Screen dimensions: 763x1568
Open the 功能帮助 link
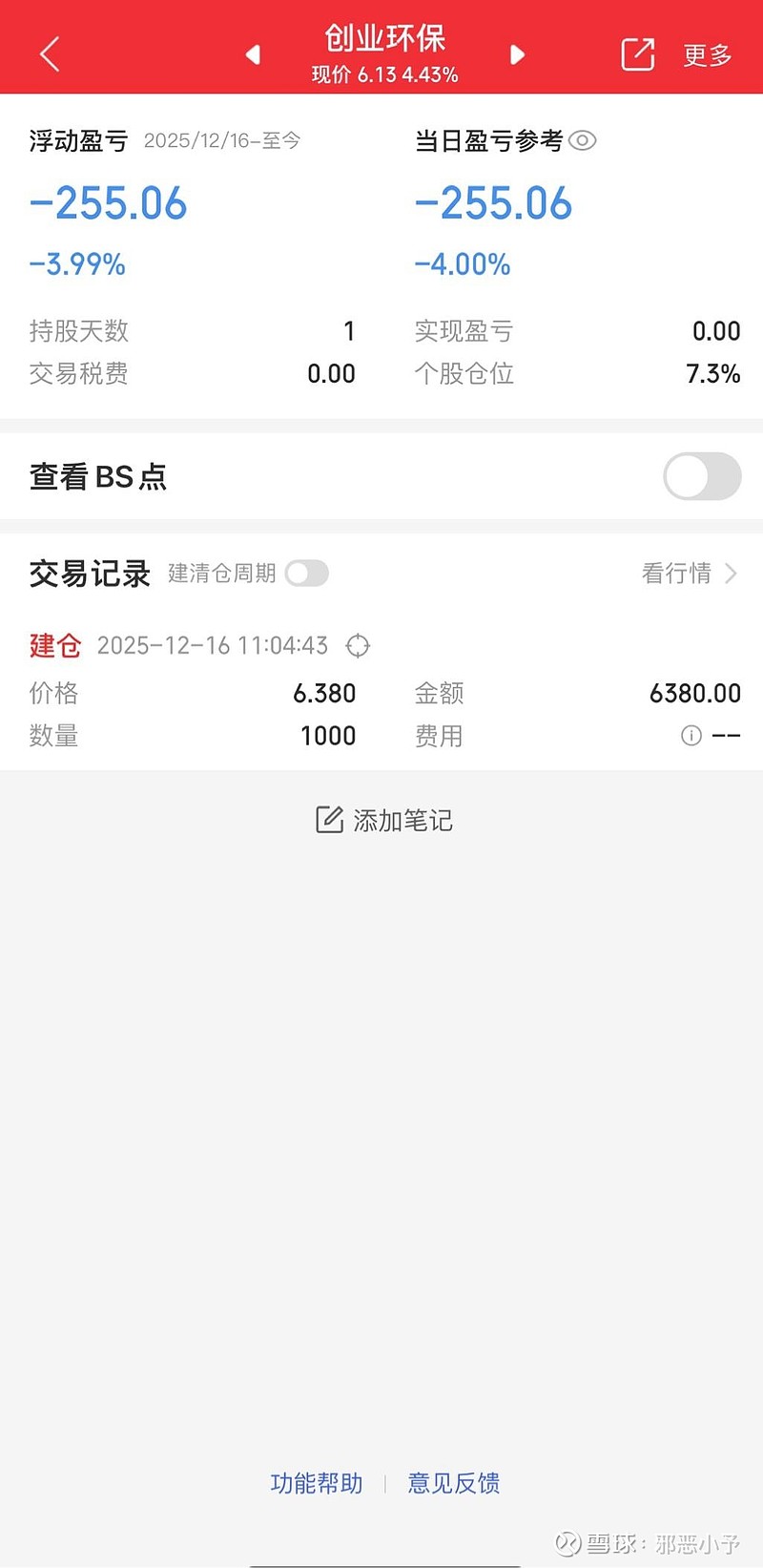pyautogui.click(x=317, y=1482)
